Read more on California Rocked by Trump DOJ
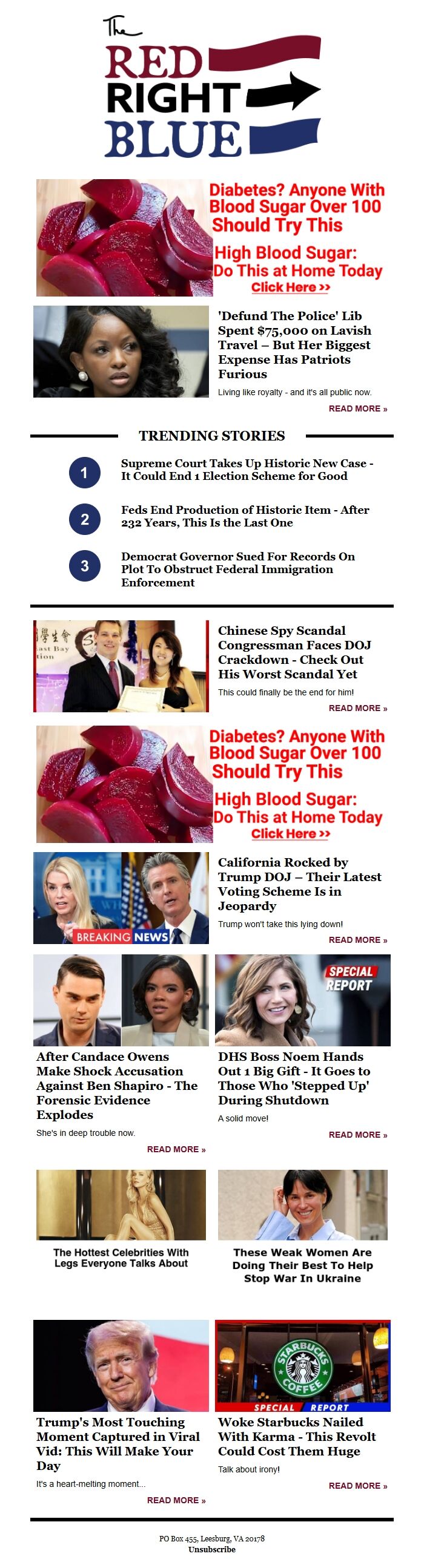The image size is (424, 1568). [357, 940]
